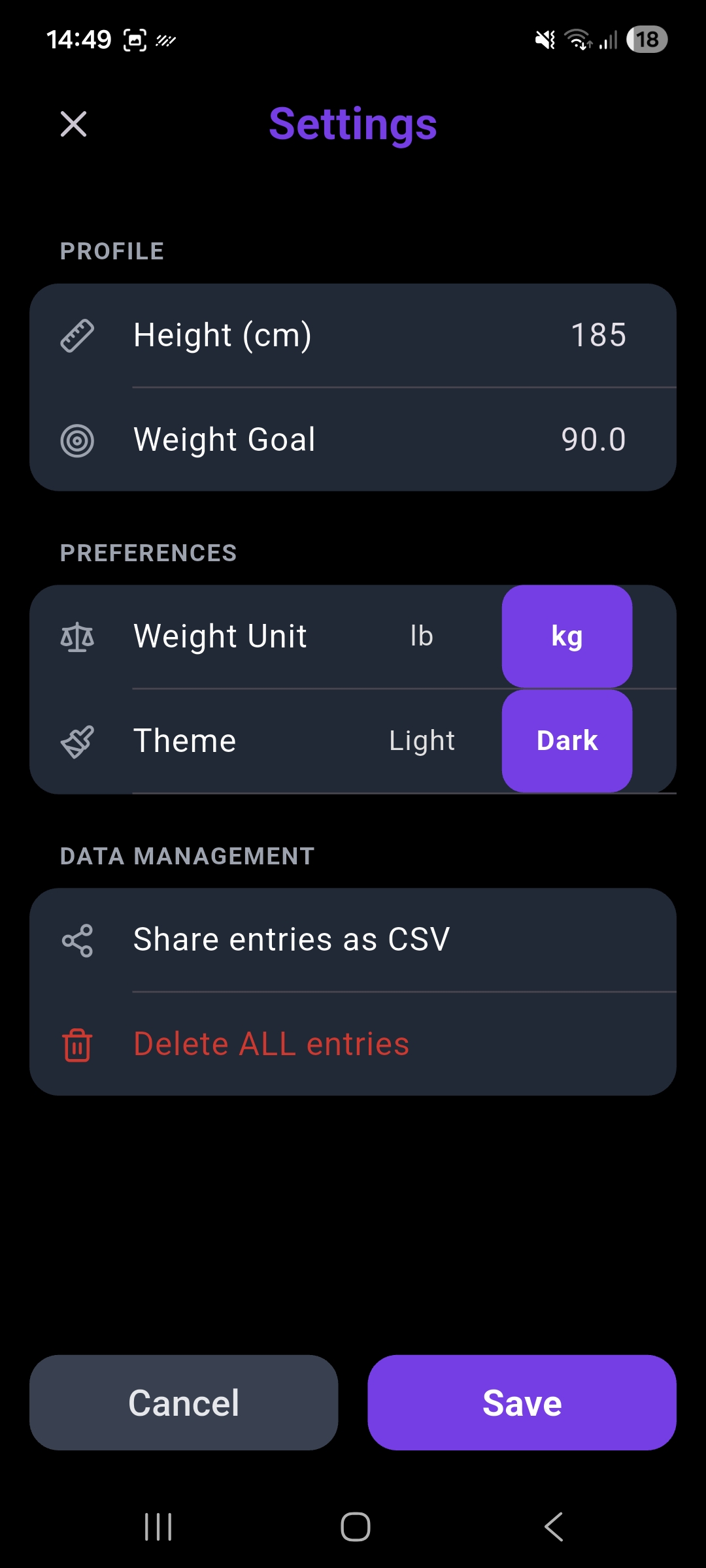Click the scales icon beside Weight Unit
Image resolution: width=706 pixels, height=1568 pixels.
76,636
